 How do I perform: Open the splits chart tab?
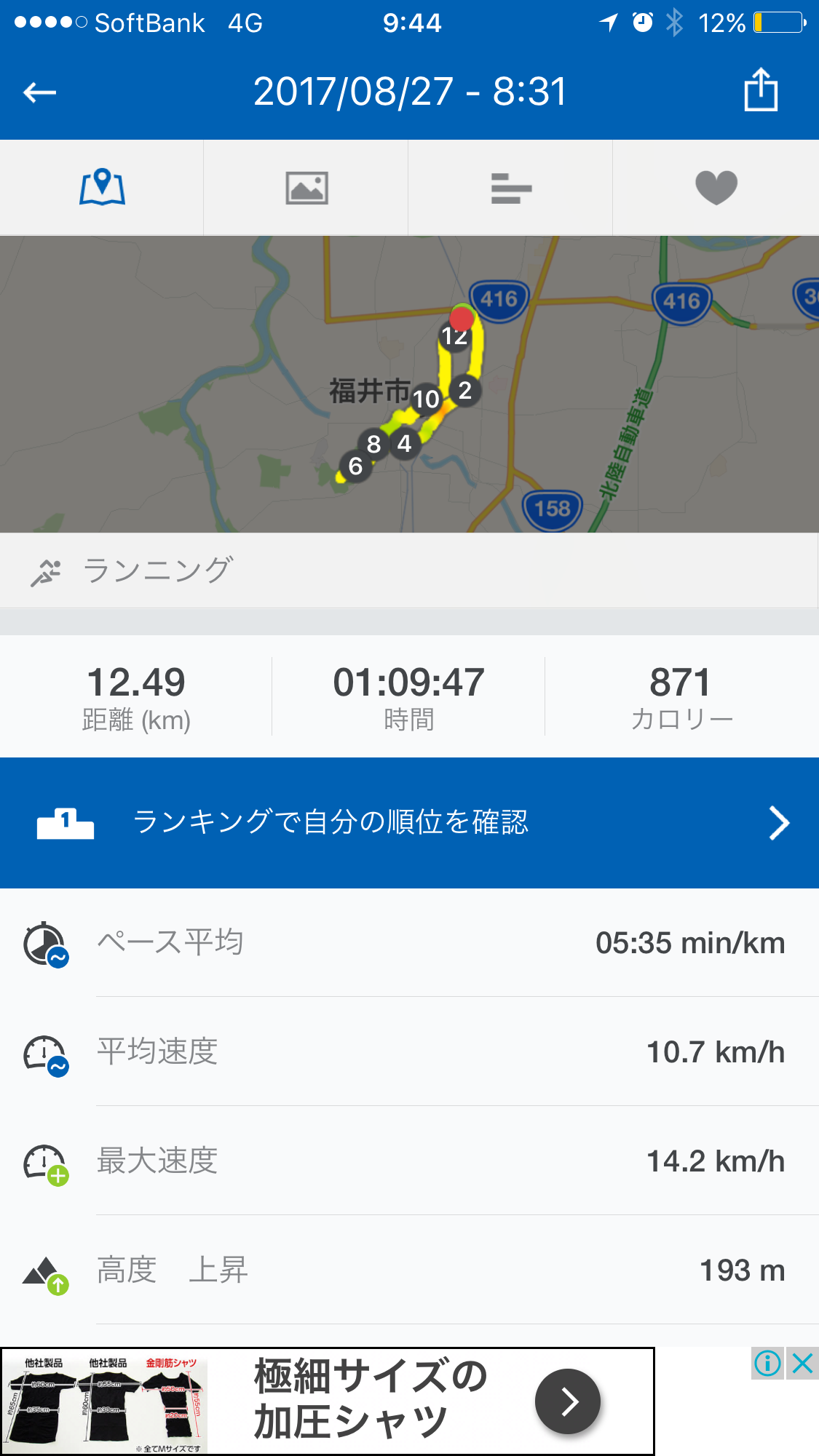tap(511, 188)
